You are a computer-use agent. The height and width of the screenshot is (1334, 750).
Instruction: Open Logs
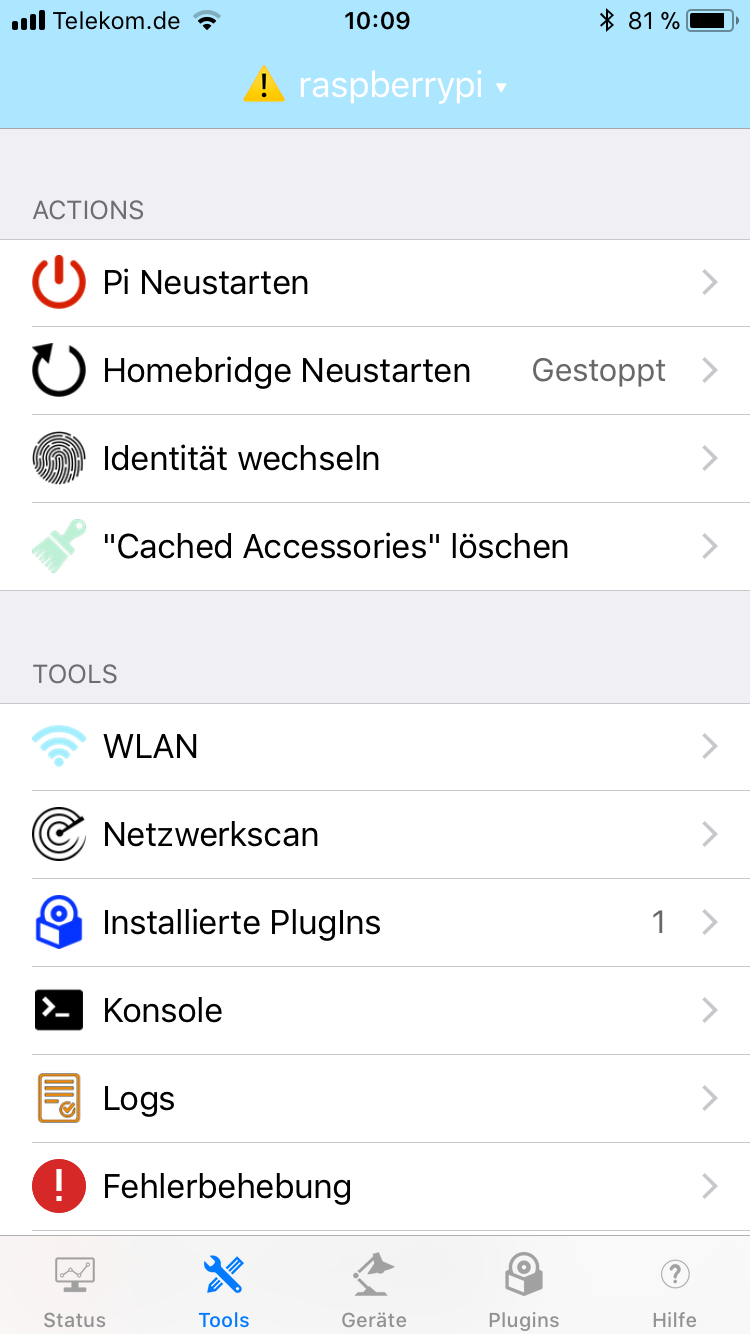(375, 1099)
